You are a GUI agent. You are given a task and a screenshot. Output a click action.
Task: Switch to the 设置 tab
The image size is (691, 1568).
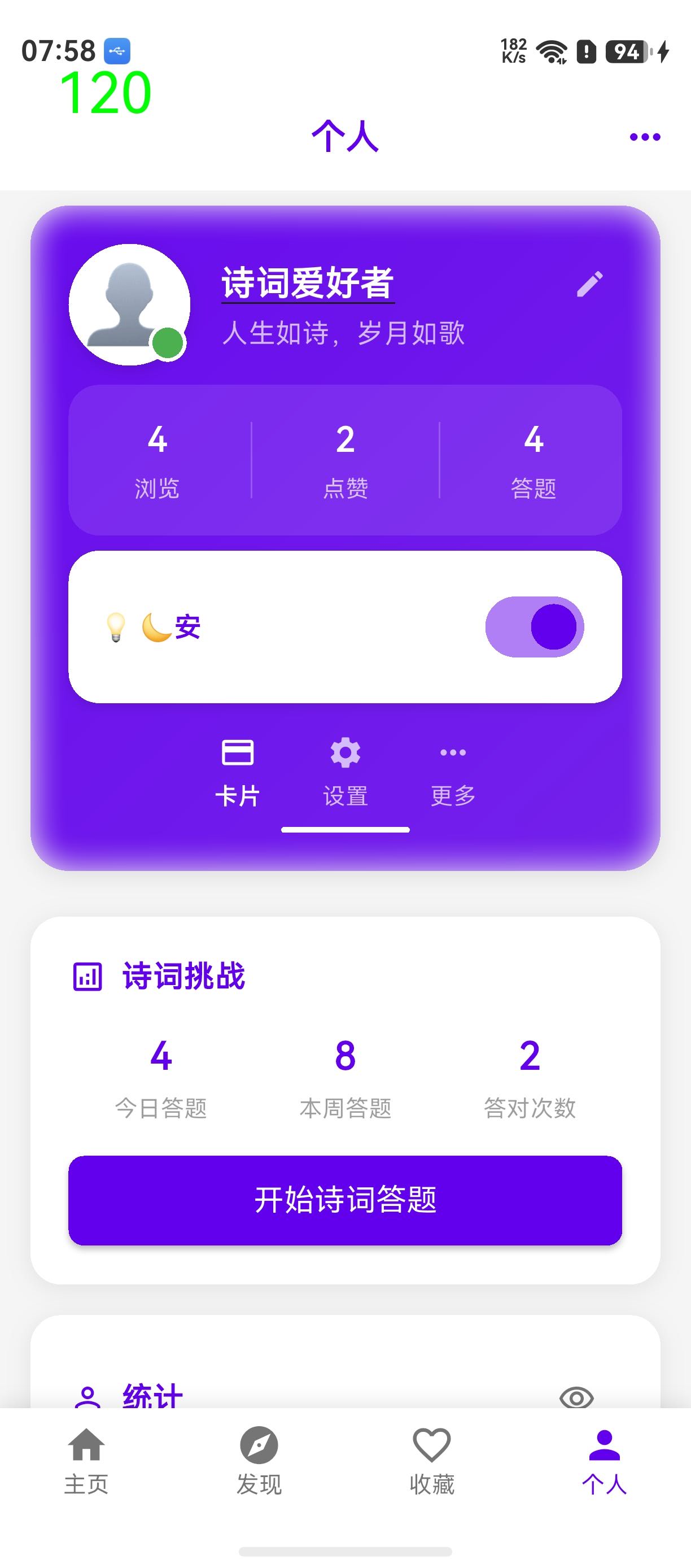click(x=345, y=770)
